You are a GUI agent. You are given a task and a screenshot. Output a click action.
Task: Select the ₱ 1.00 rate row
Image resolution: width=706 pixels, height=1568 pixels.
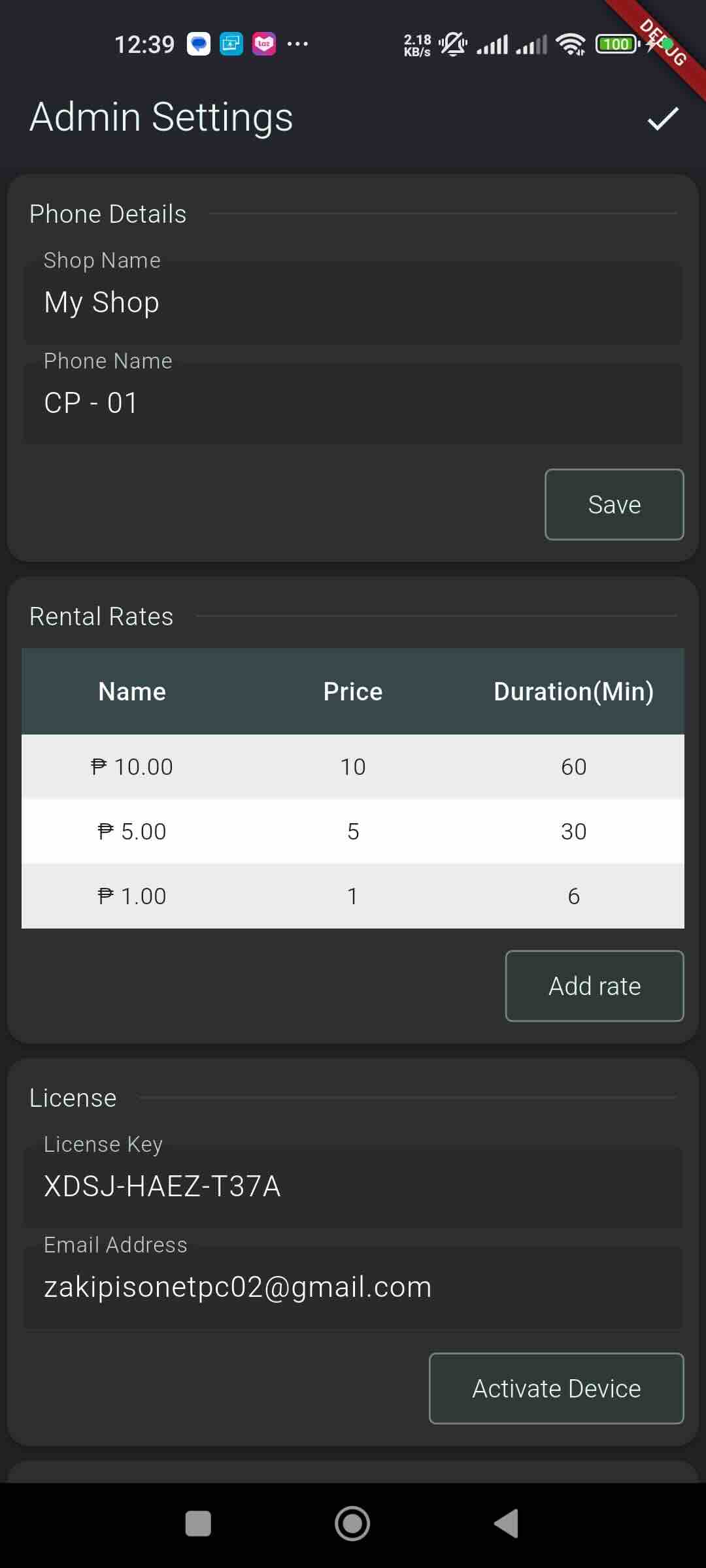click(x=353, y=896)
